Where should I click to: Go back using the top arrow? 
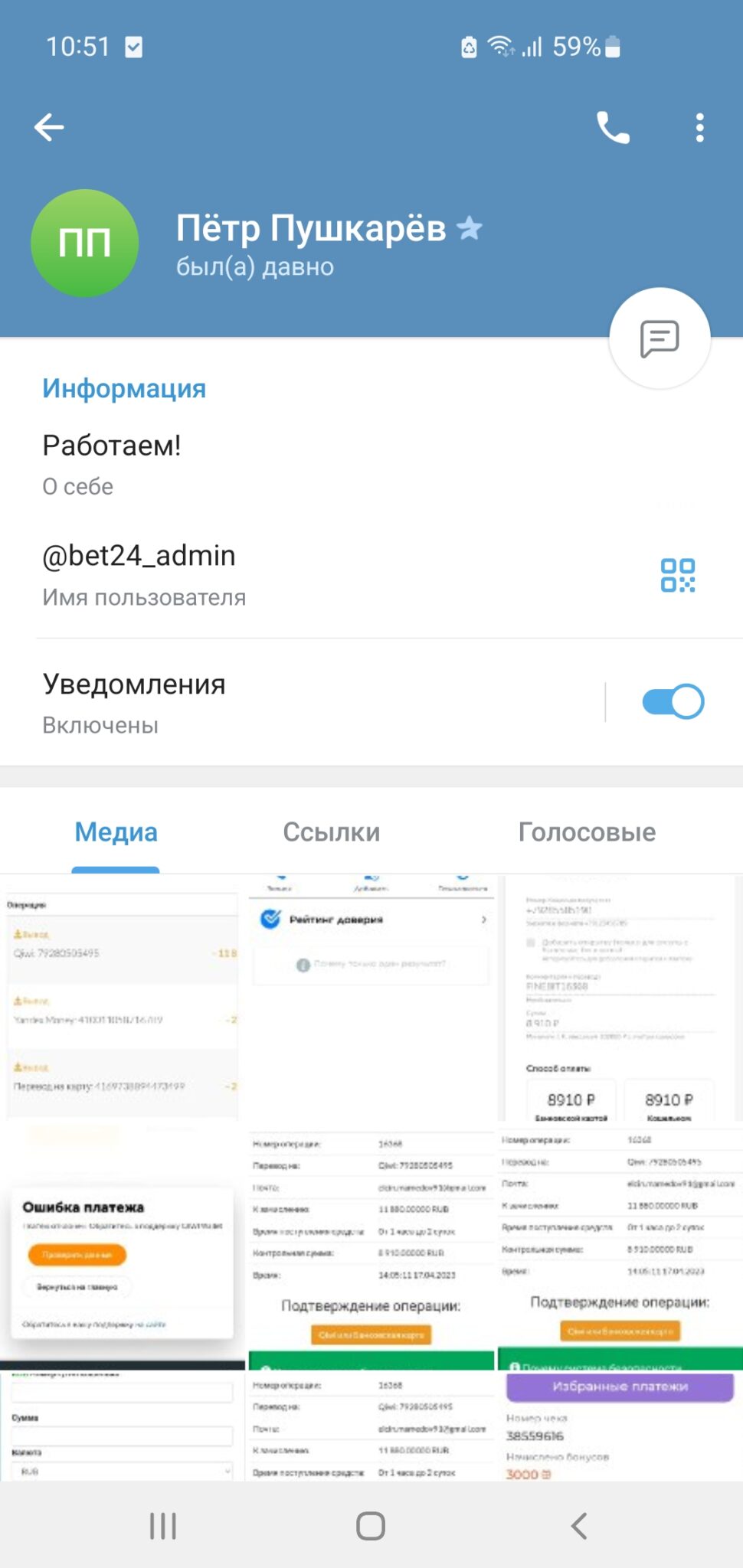click(49, 127)
